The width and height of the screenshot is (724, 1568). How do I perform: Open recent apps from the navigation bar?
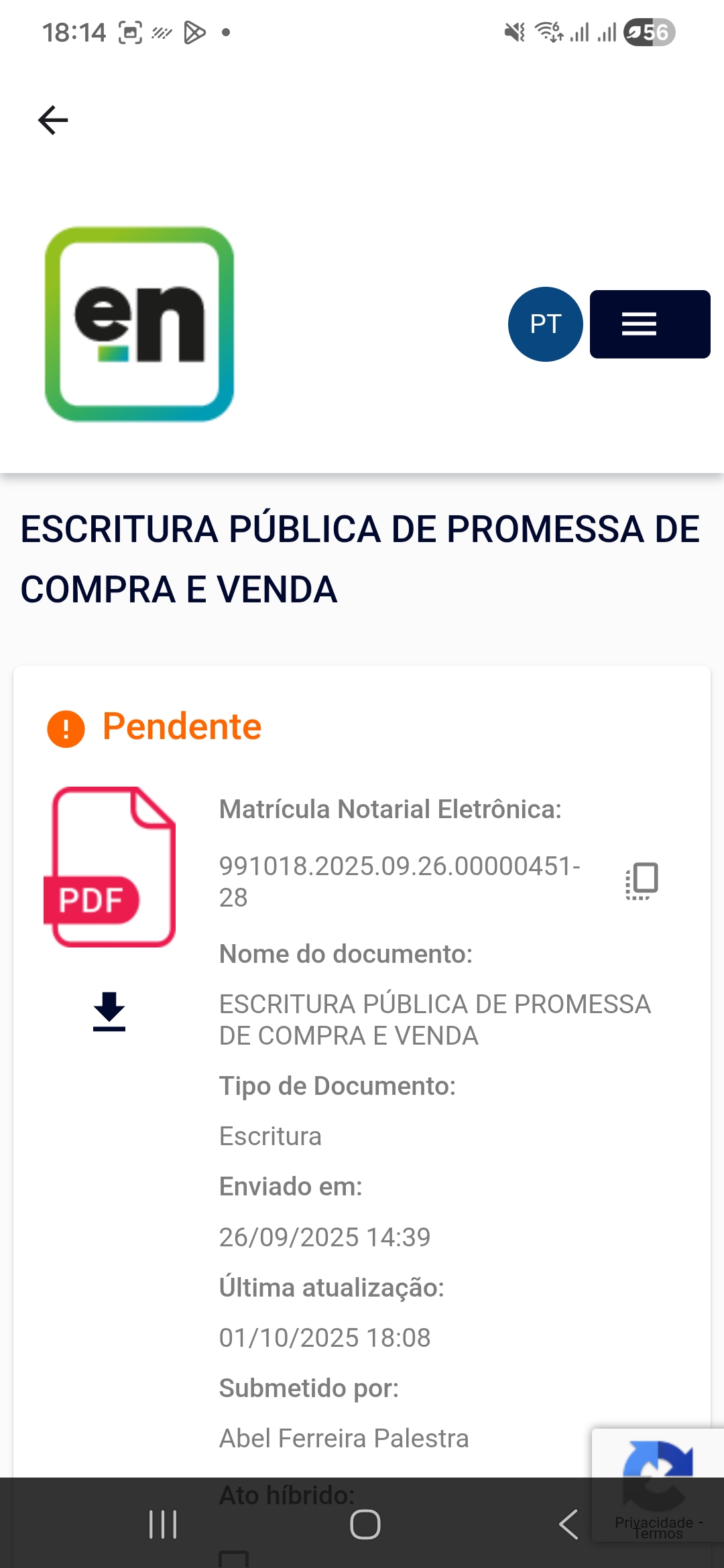(163, 1524)
